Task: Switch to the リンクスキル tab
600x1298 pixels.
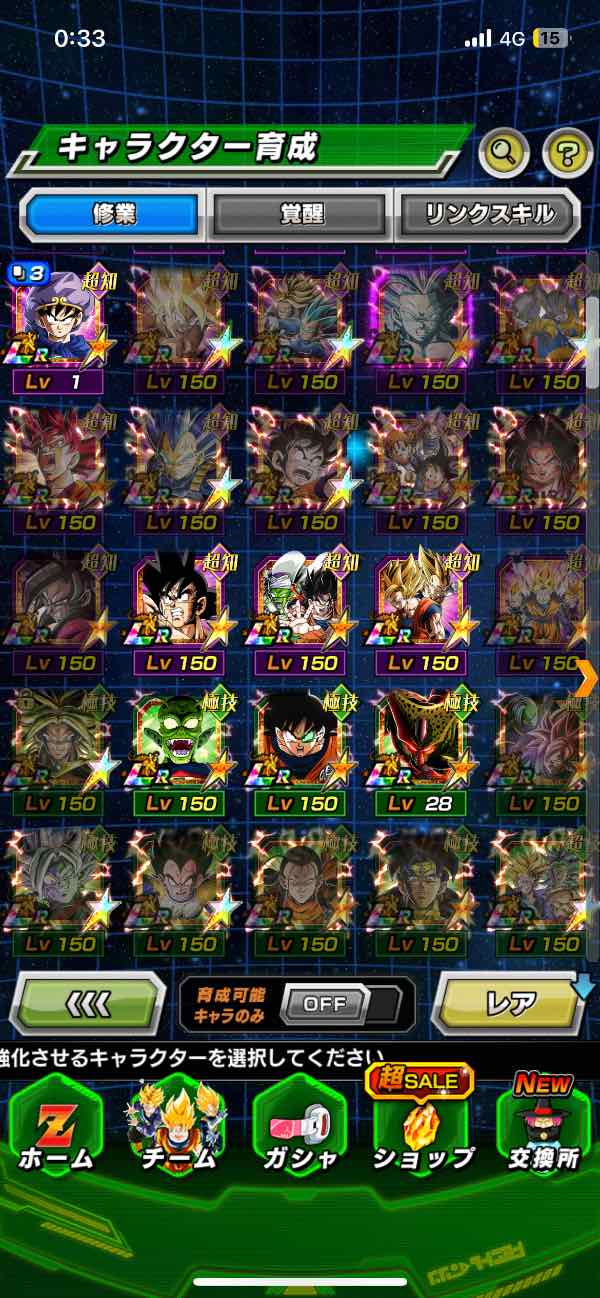Action: tap(488, 214)
